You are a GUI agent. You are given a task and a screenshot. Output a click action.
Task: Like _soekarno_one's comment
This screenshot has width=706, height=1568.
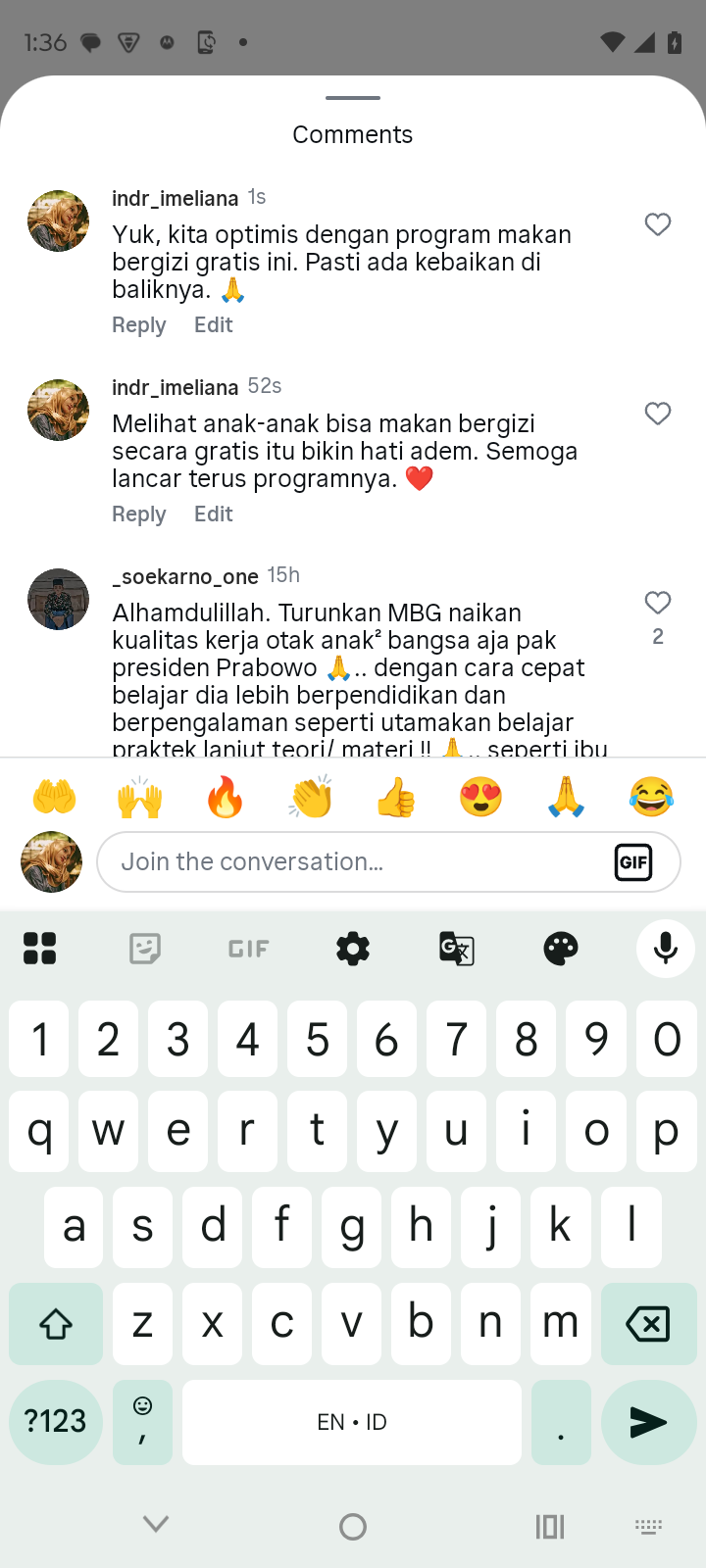click(x=658, y=603)
